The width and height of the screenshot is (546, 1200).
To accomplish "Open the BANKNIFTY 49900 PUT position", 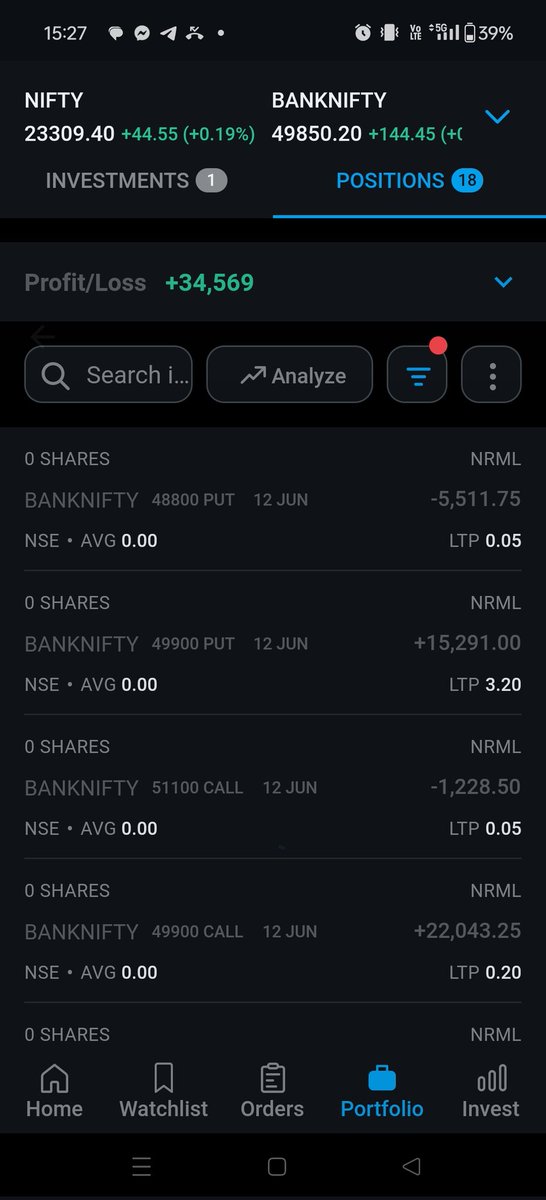I will coord(273,643).
